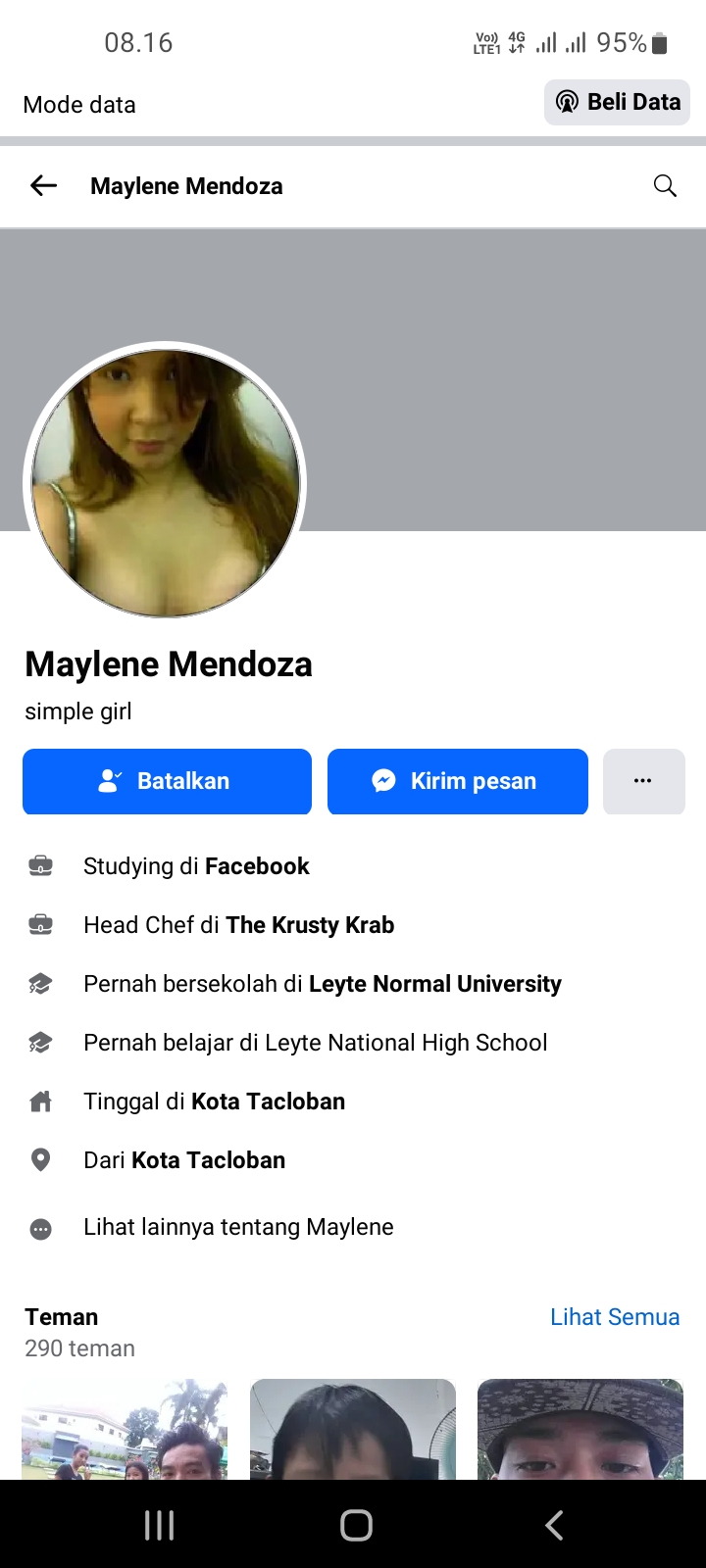This screenshot has height=1568, width=706.
Task: Open the friend tile with the hat
Action: point(580,1429)
